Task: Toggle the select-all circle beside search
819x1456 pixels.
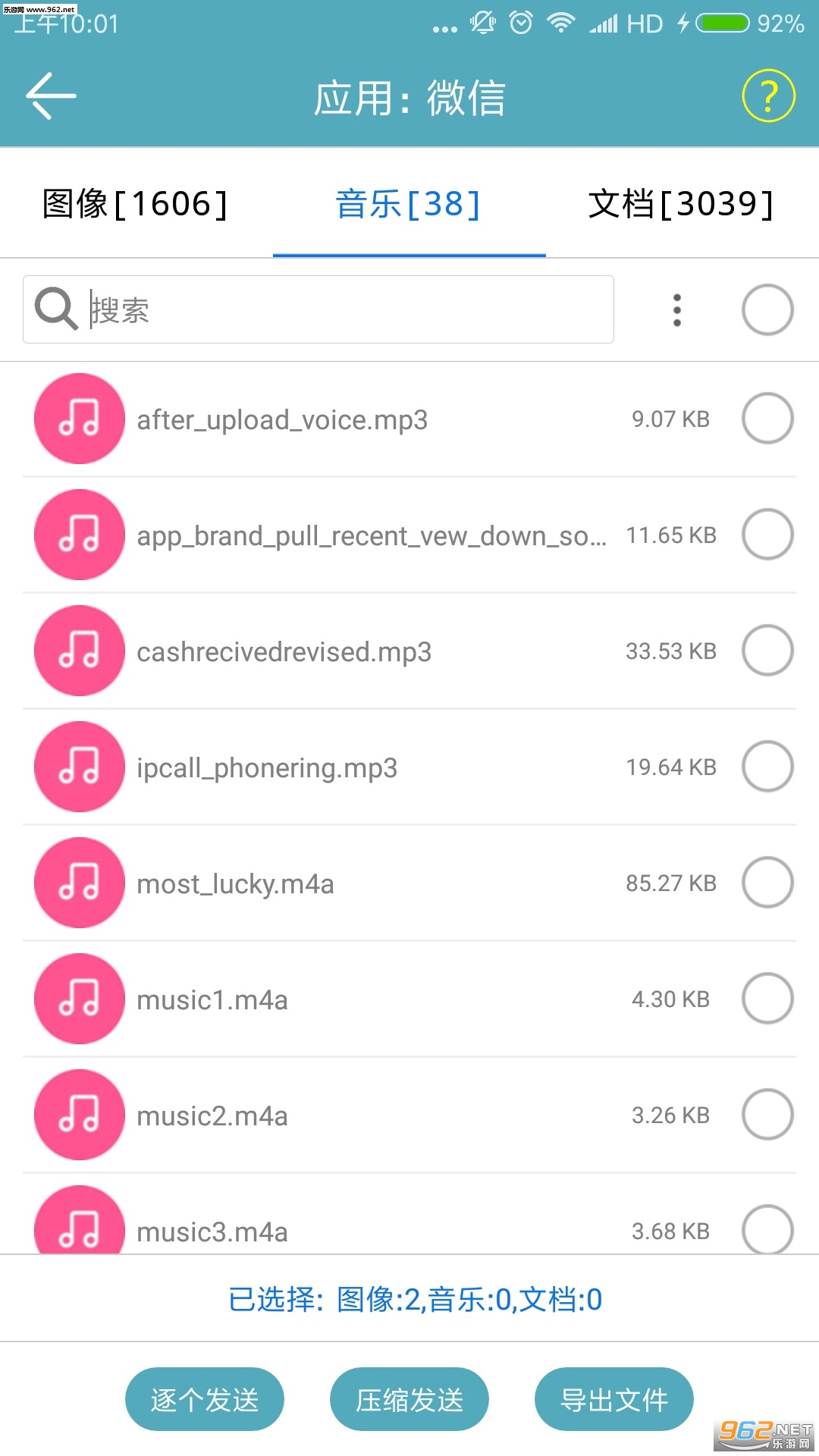Action: coord(767,310)
